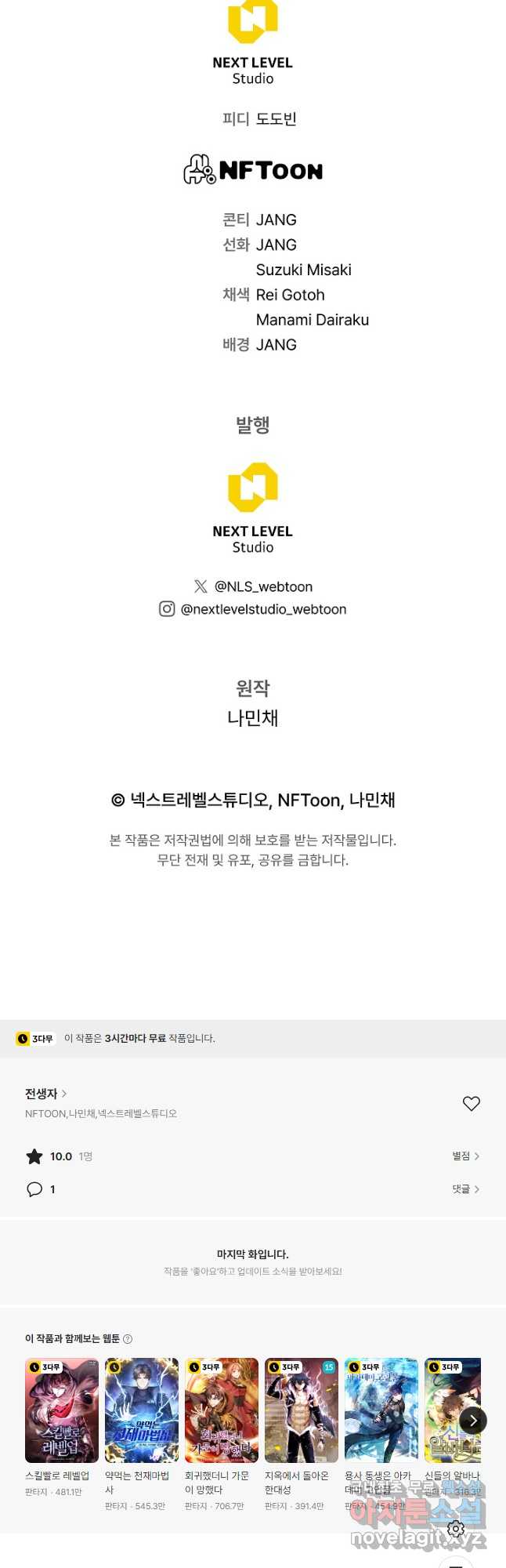Open the 댓글 comments page
Screen dimensions: 506x1568
click(465, 1189)
